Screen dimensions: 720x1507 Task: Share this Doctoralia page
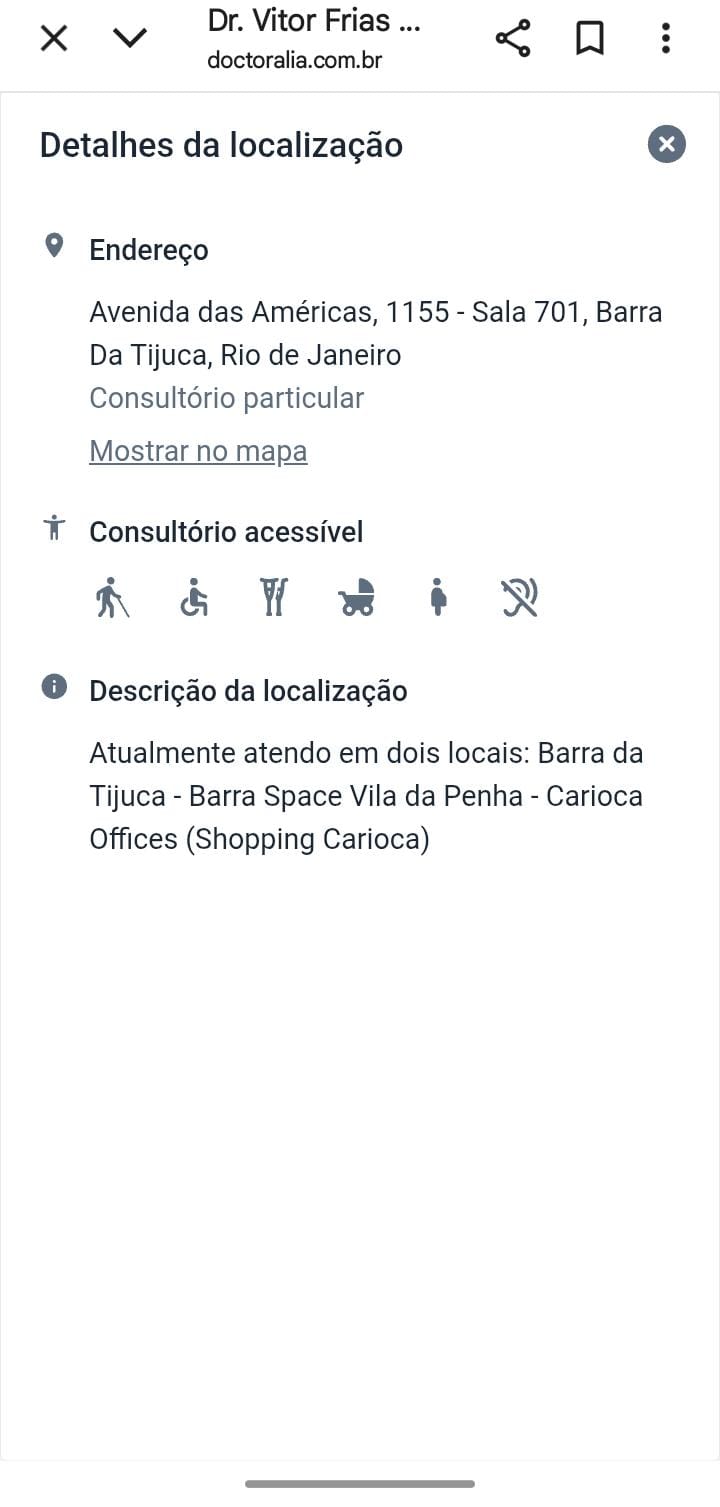(x=513, y=39)
